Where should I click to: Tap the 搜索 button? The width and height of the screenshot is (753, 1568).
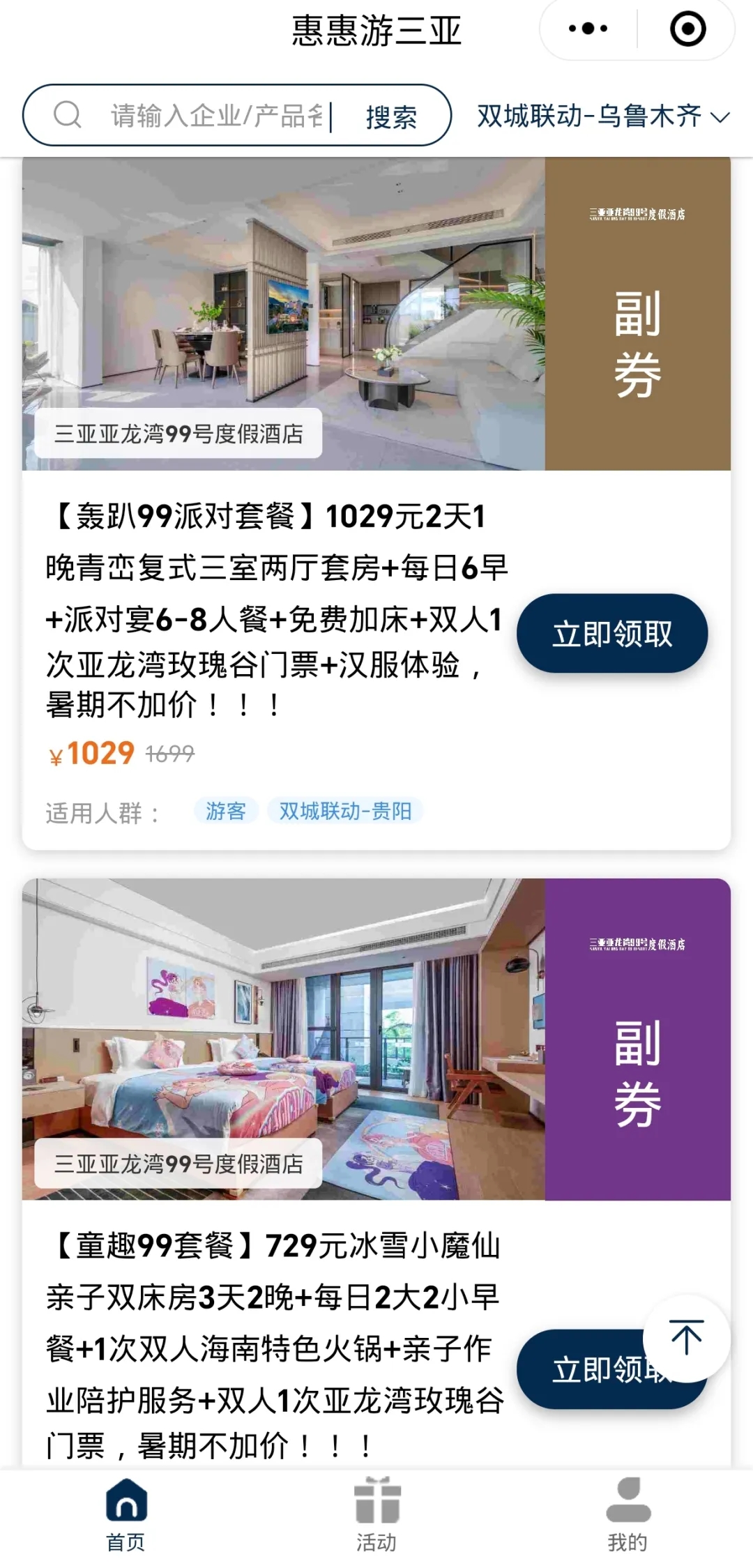point(391,116)
